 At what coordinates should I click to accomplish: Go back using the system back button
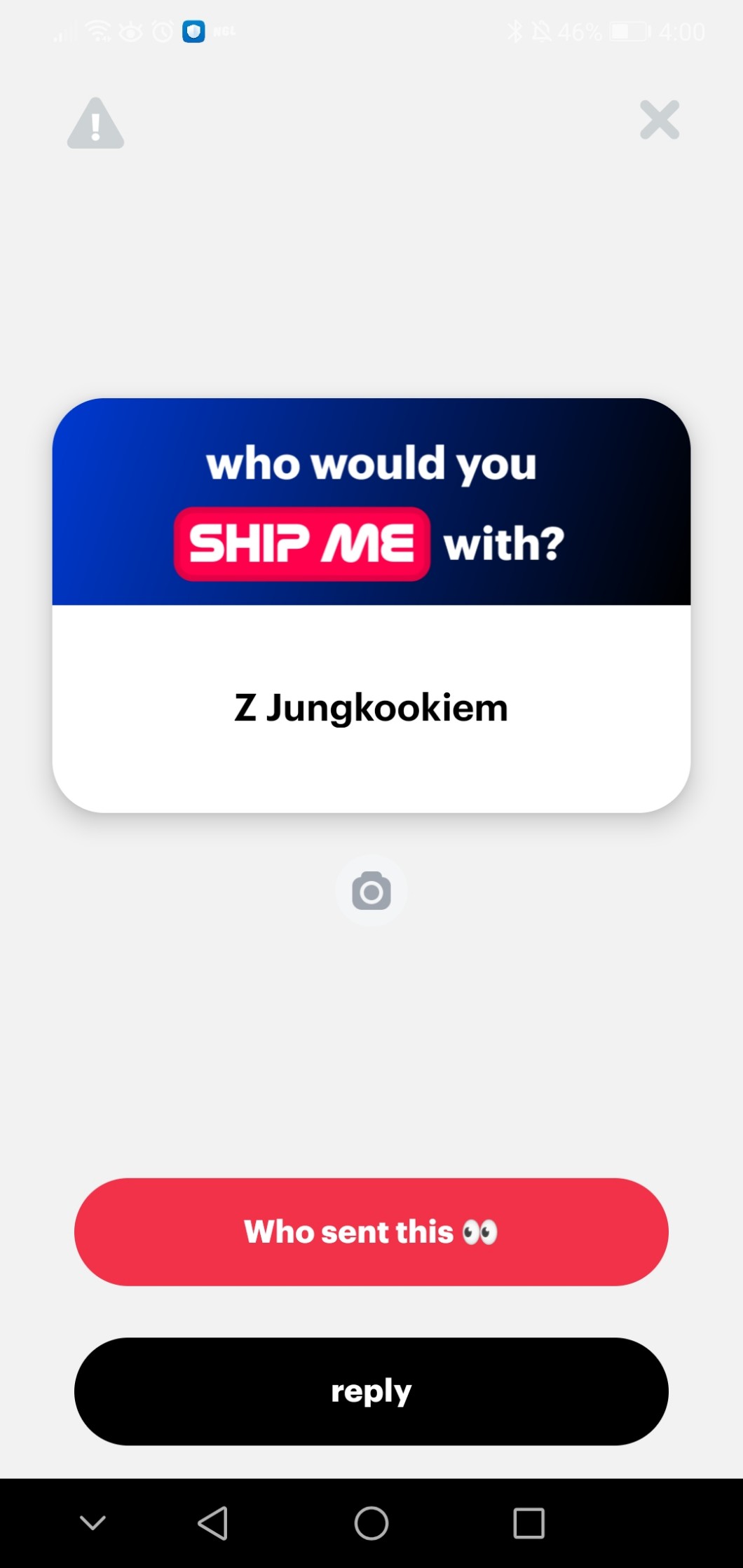point(212,1523)
